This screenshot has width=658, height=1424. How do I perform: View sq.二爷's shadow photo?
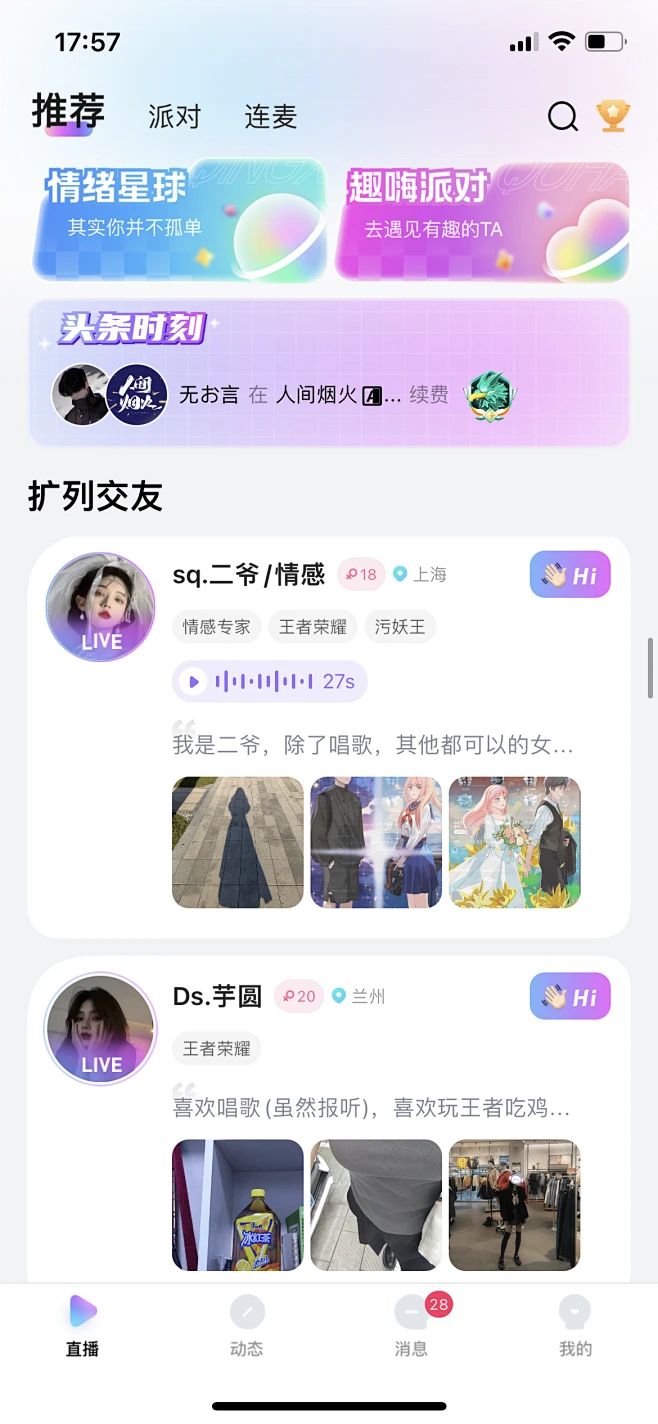coord(238,842)
